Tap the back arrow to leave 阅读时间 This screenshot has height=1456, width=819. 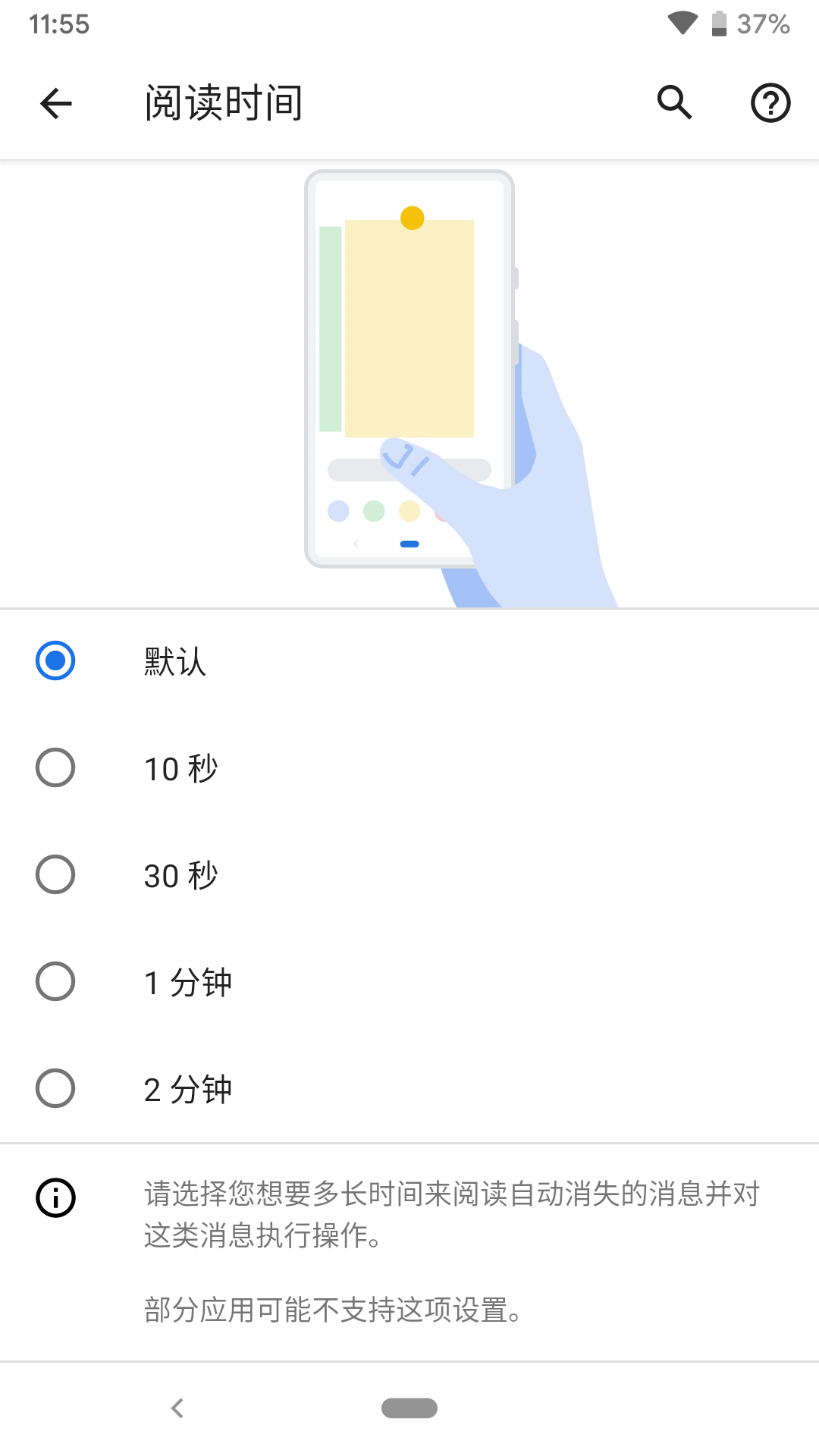pos(55,102)
